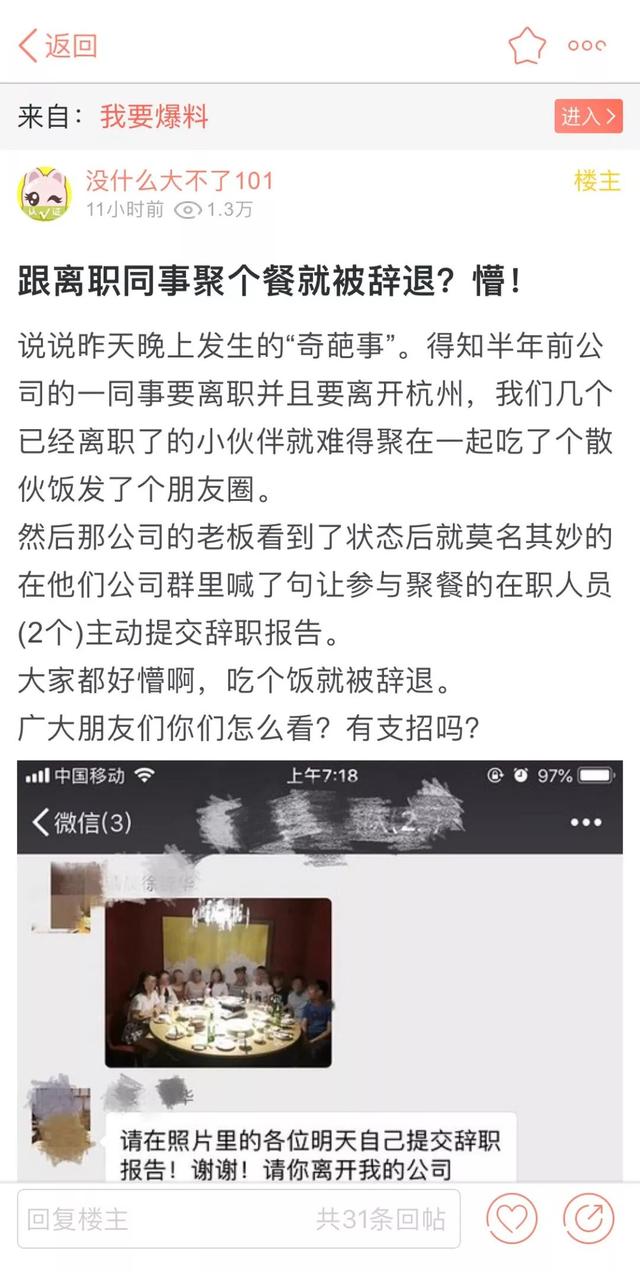
Task: Favorite this post with star icon
Action: [x=527, y=45]
